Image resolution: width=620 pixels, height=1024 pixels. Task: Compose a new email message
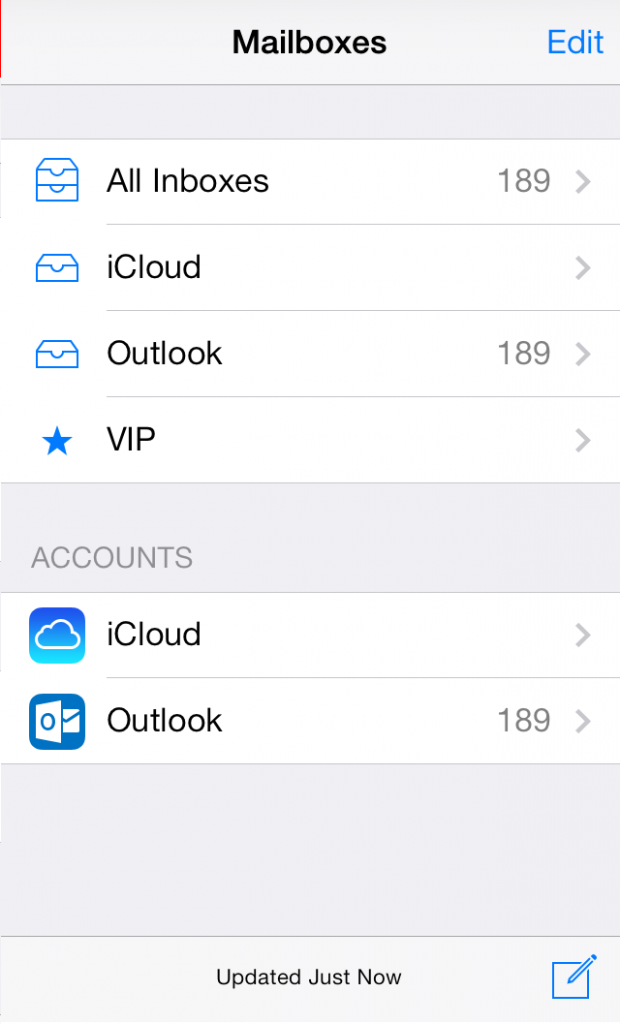[x=574, y=977]
